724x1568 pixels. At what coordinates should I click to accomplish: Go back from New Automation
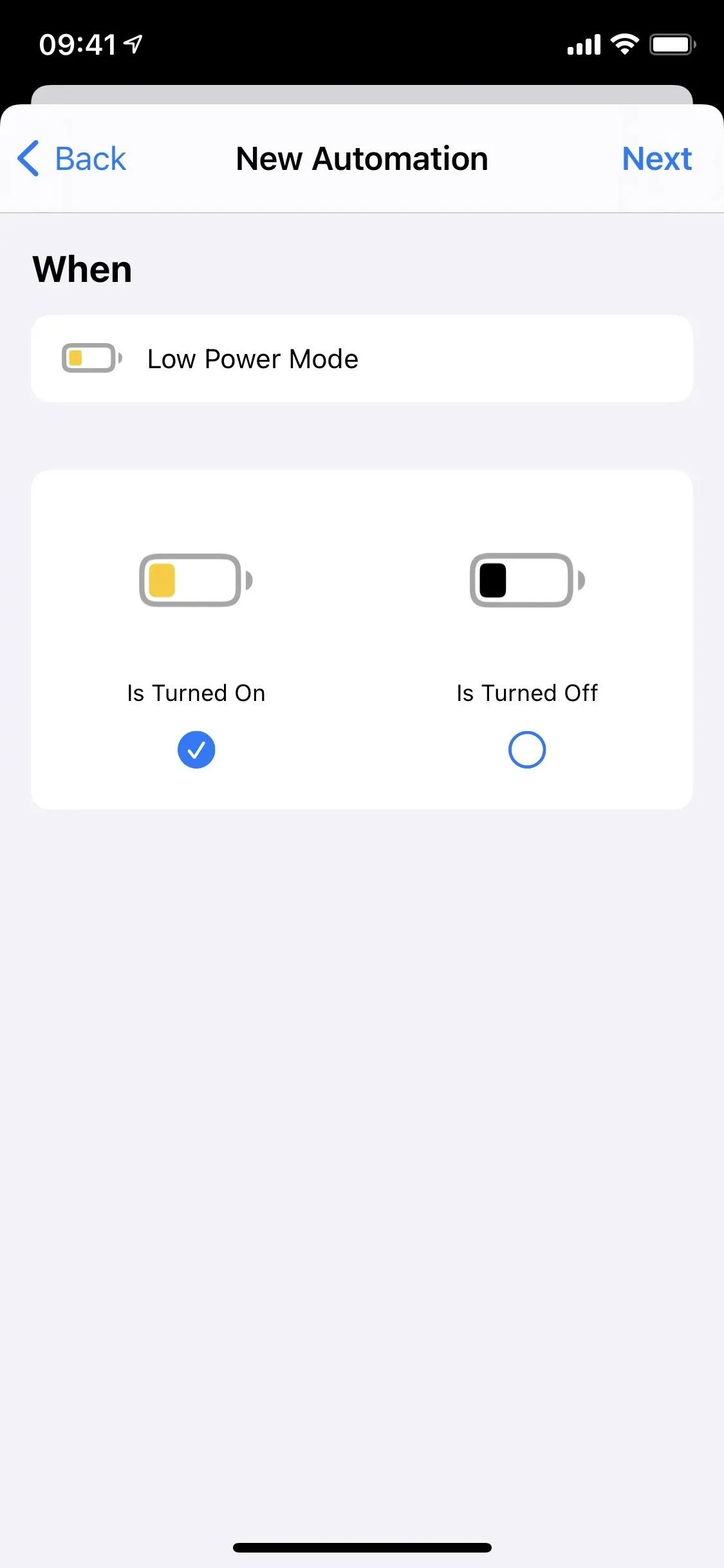(71, 158)
